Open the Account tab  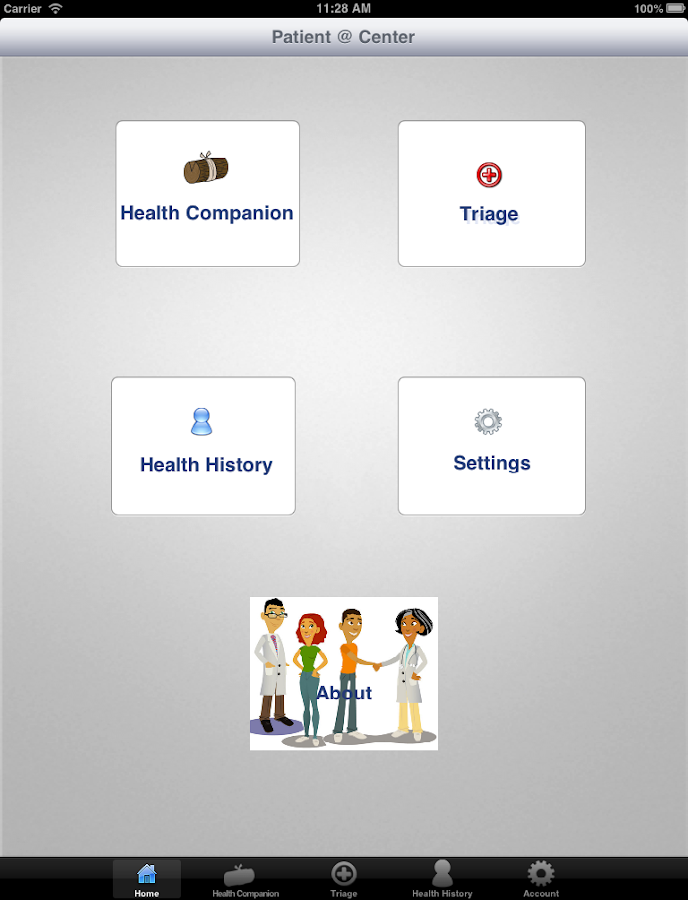[541, 879]
